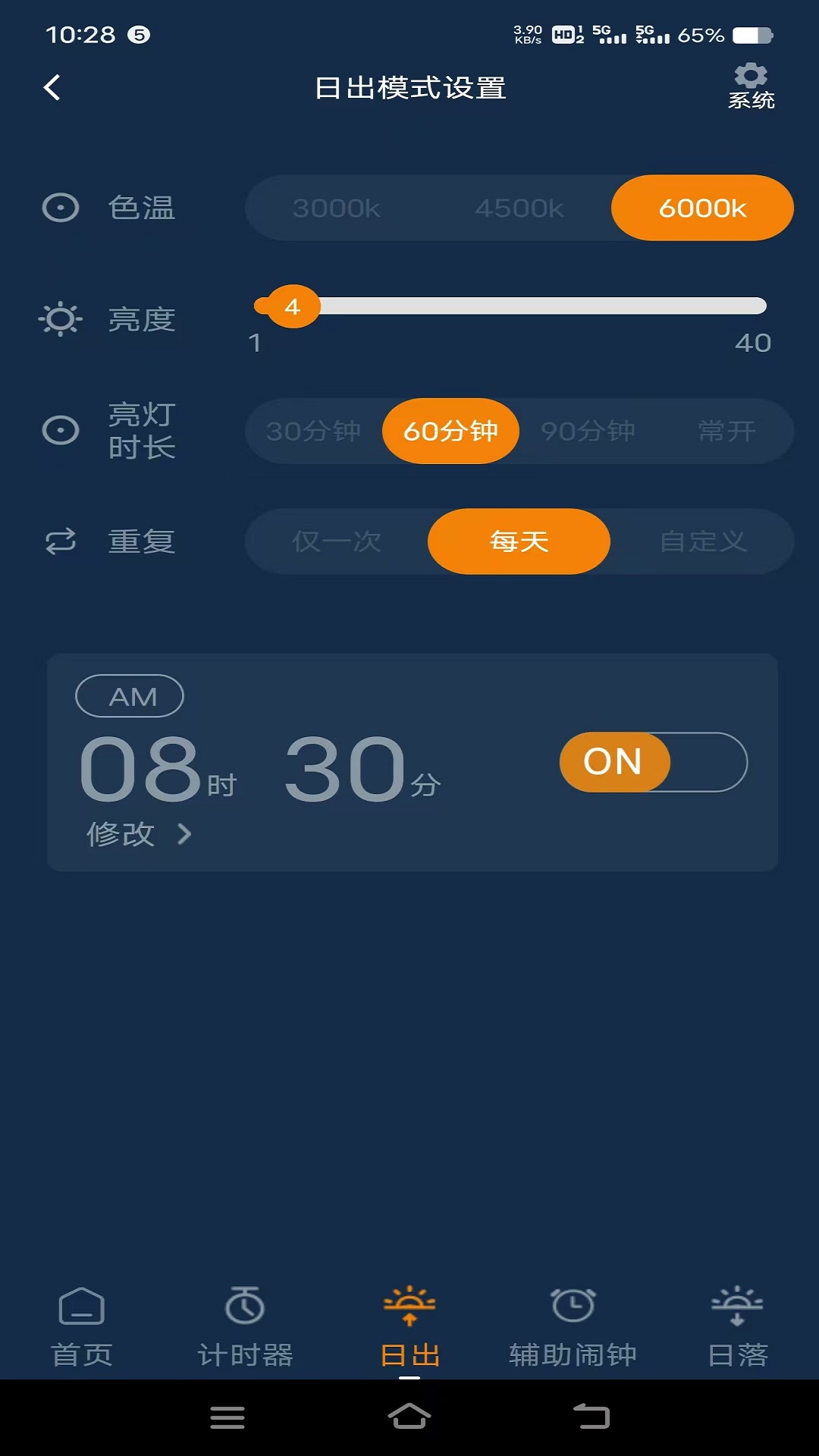Open the 系统 settings gear

751,86
